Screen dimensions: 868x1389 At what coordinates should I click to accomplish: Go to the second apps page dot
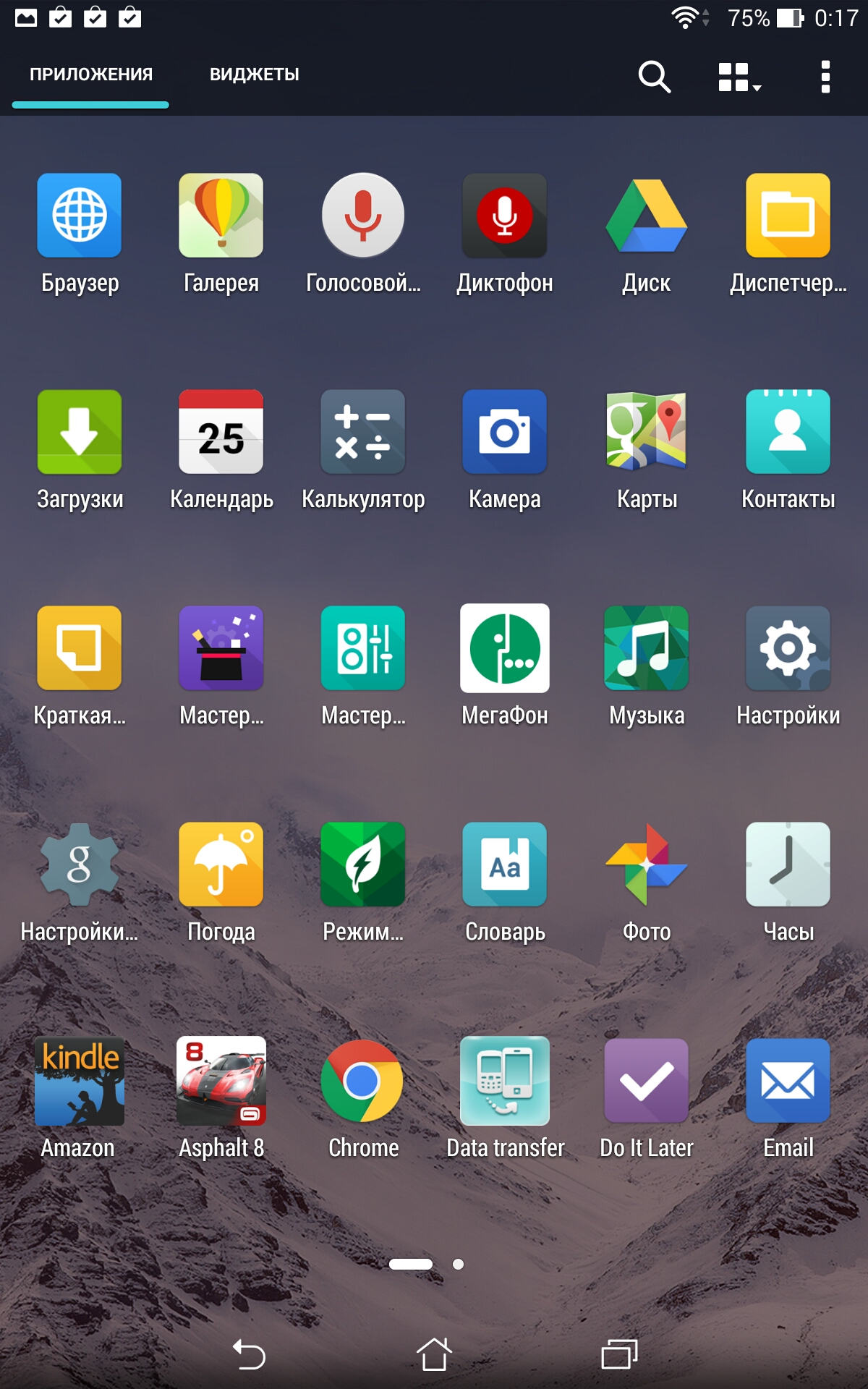point(458,1265)
